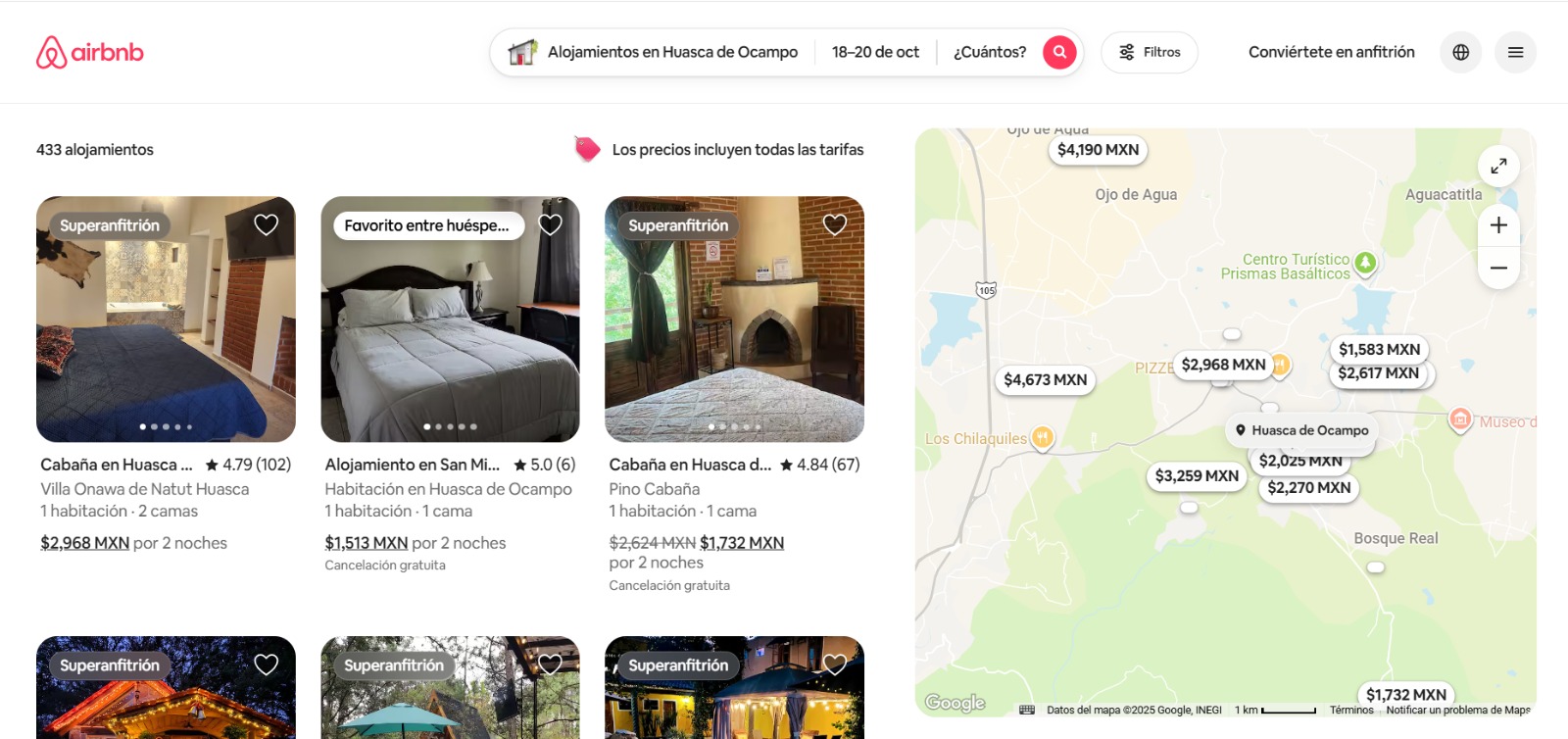1568x739 pixels.
Task: Zoom in on the map
Action: [x=1498, y=225]
